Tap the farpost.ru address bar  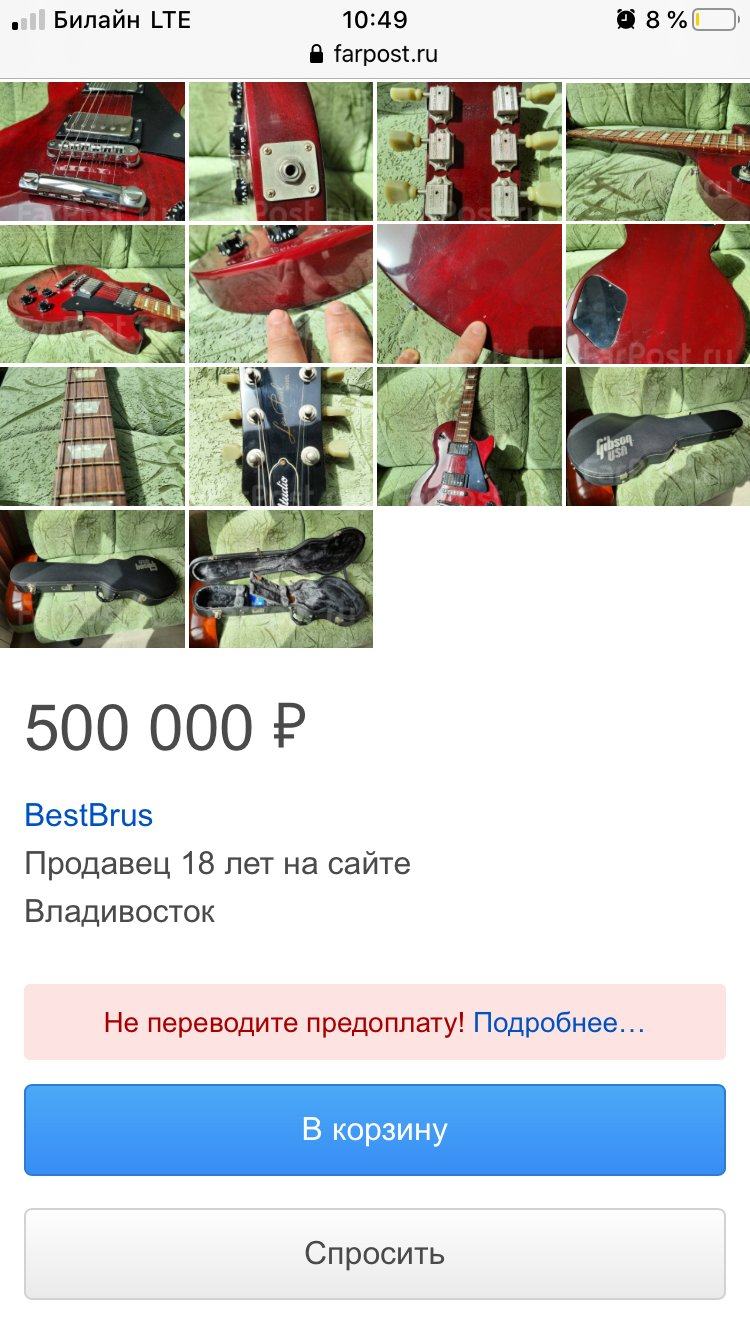coord(374,54)
